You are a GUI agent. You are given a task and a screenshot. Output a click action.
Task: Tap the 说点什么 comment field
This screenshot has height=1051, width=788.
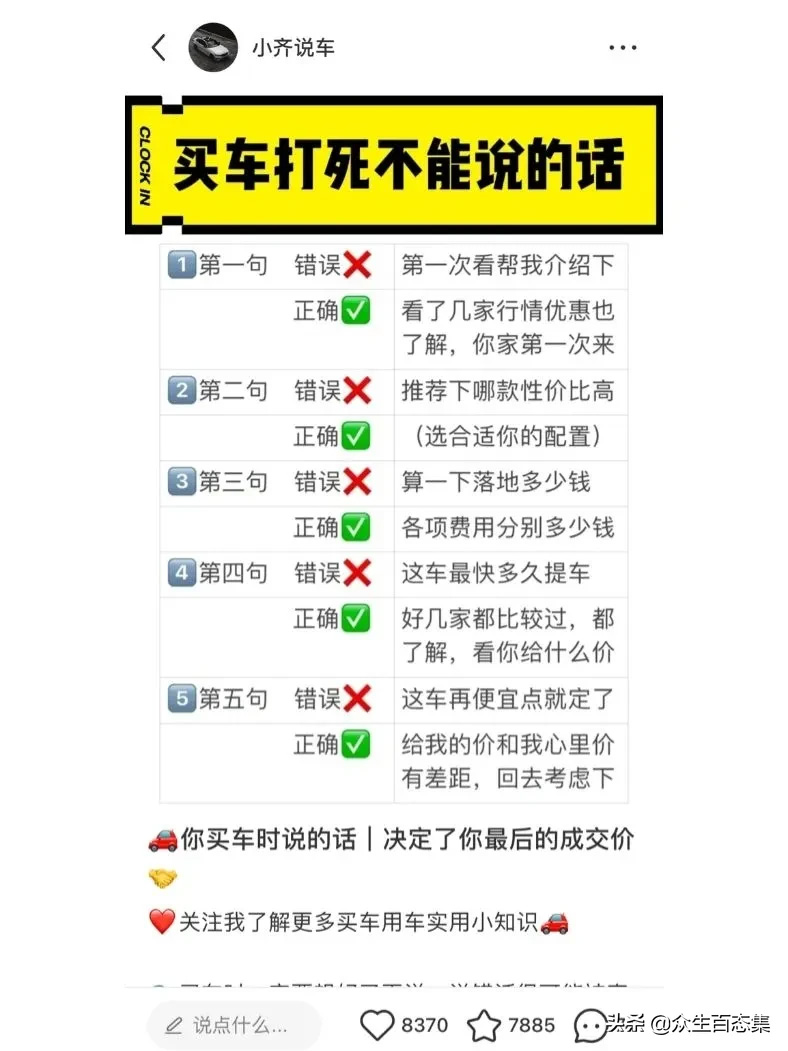[233, 1025]
